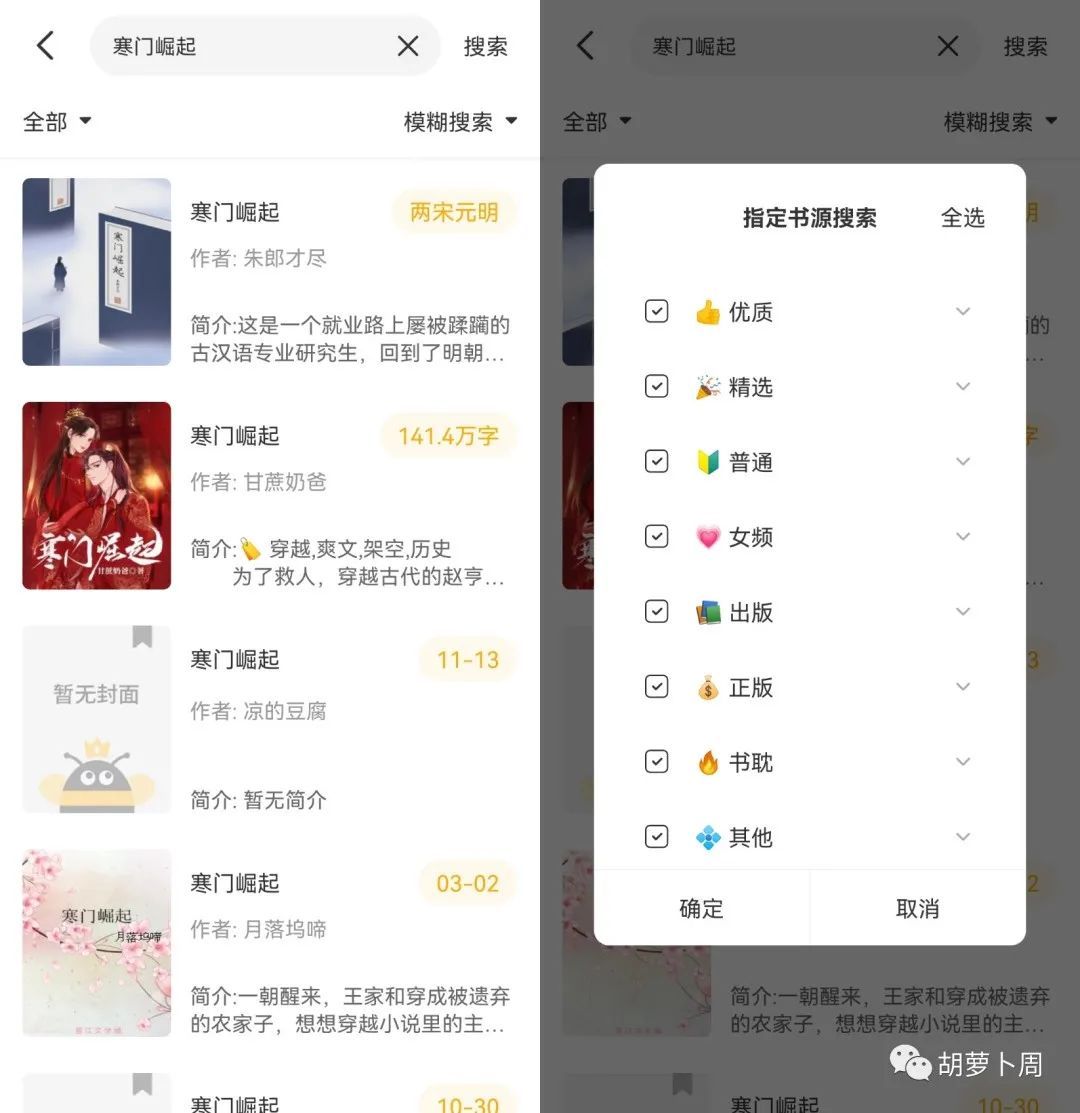This screenshot has width=1080, height=1113.
Task: Toggle the 书耽 source checkbox off
Action: coord(656,762)
